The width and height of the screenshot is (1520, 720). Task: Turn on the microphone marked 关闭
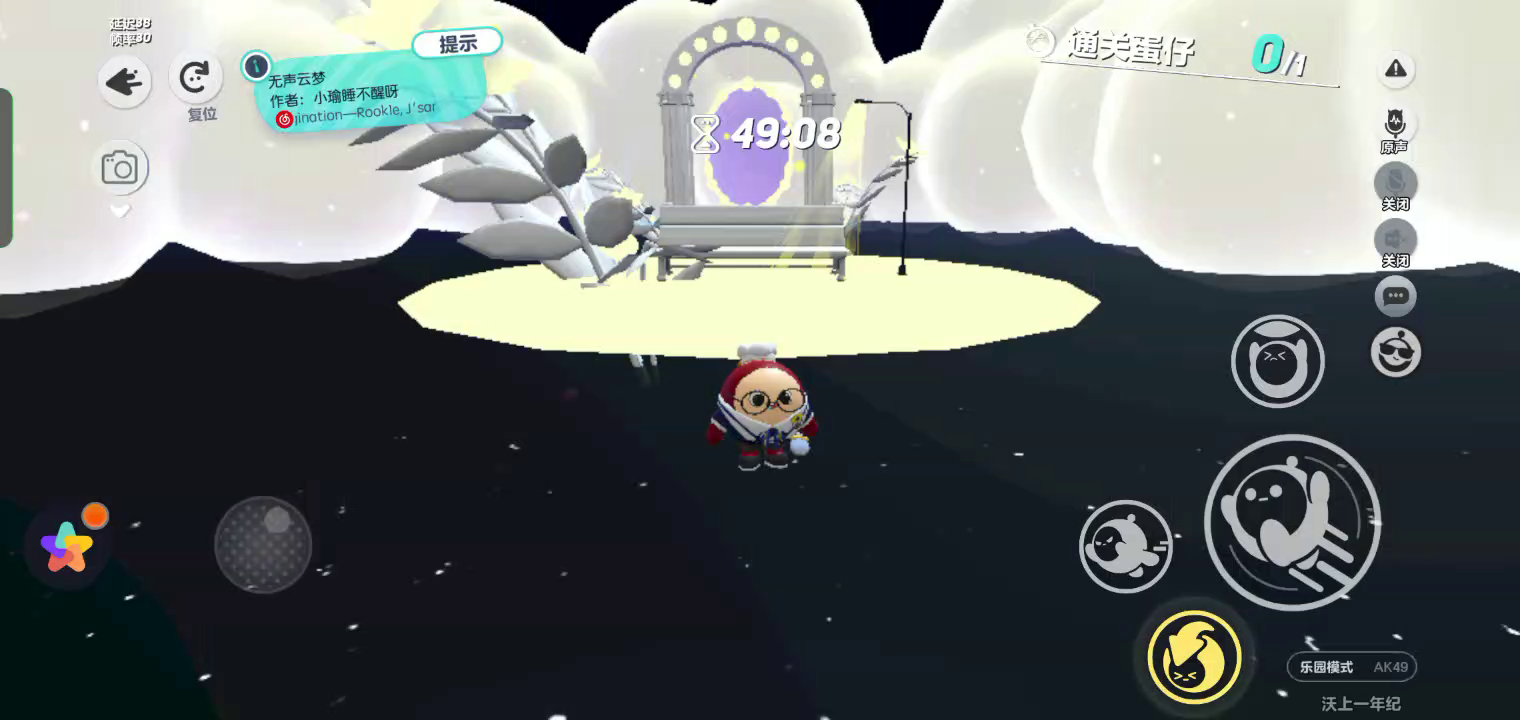pos(1395,181)
